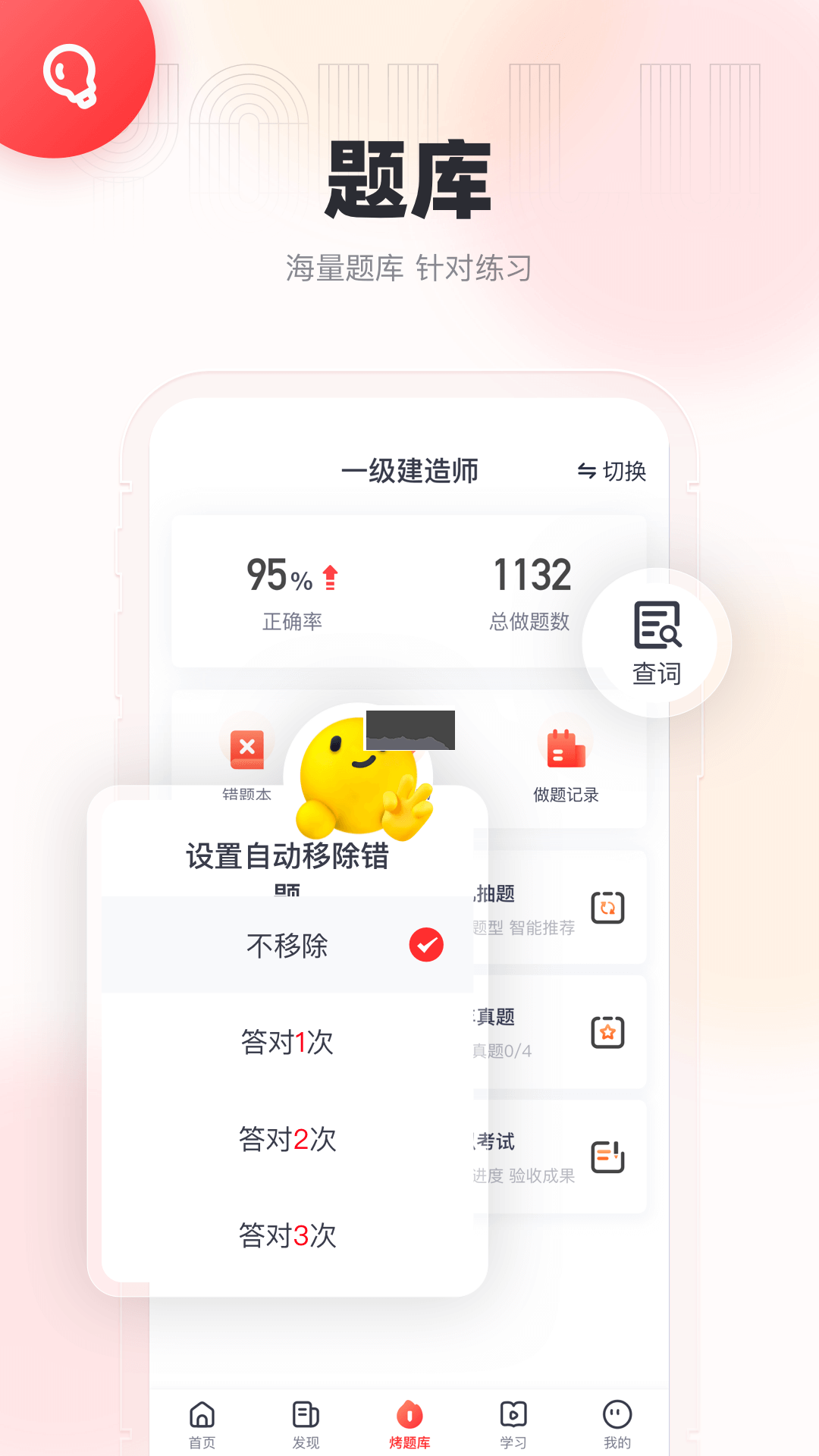
Task: Choose 答对3次 removal option
Action: [286, 1236]
